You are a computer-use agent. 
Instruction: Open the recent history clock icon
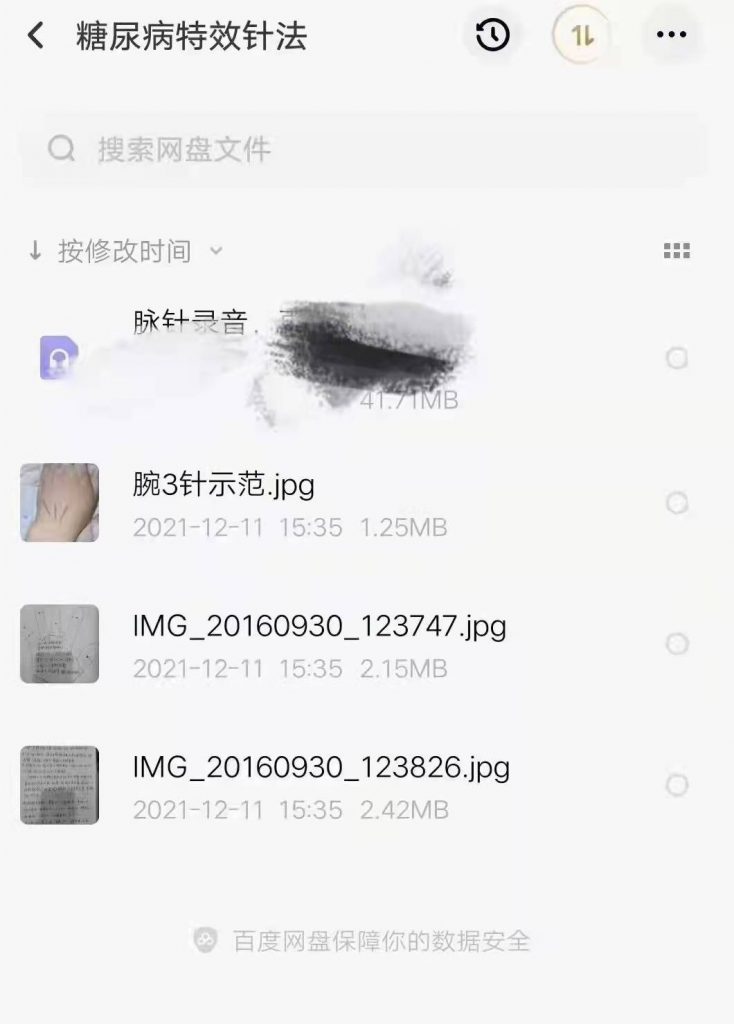coord(492,36)
